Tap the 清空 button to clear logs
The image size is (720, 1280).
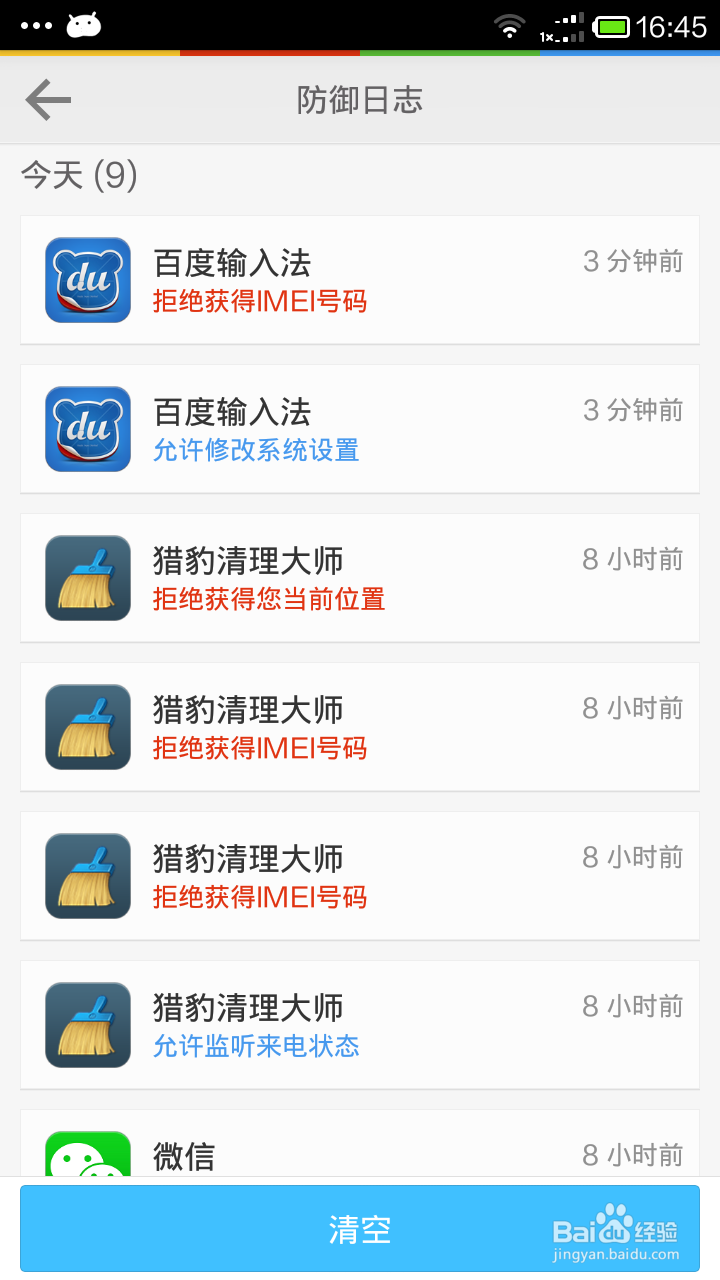[x=360, y=1229]
